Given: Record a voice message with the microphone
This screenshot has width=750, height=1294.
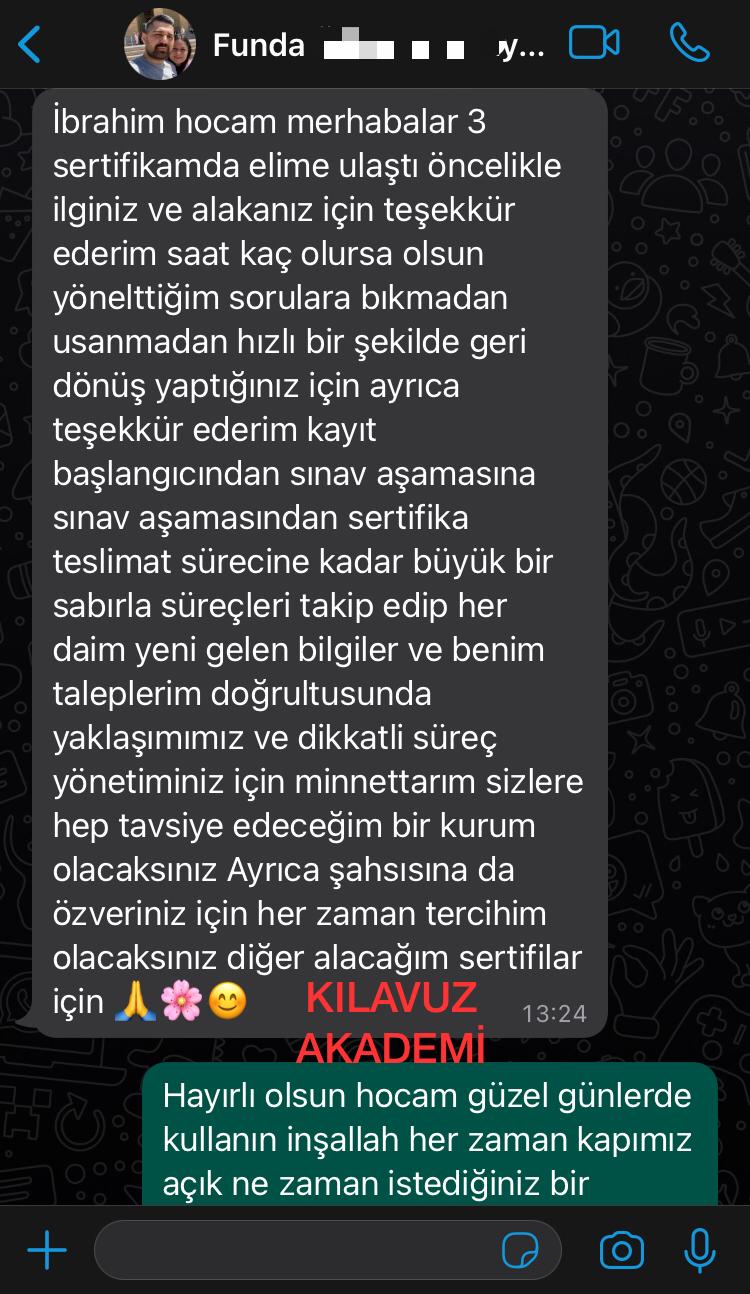Looking at the screenshot, I should pos(700,1251).
